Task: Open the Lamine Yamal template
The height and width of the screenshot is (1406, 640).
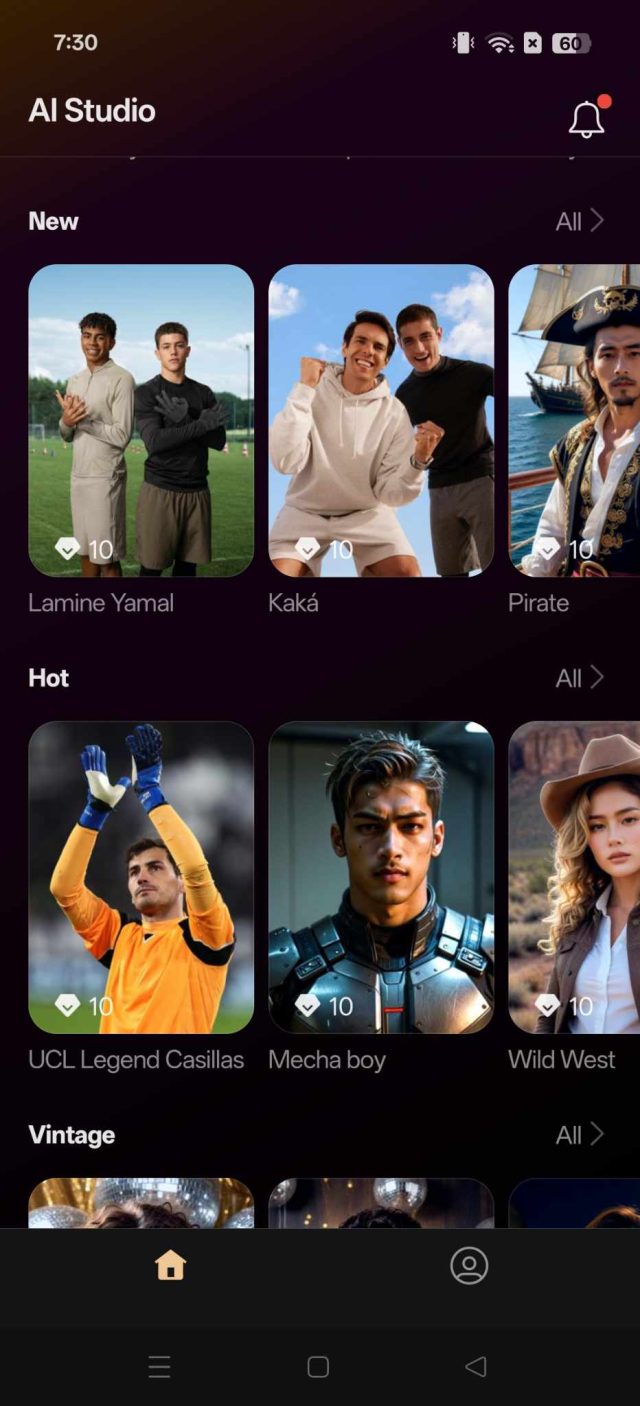Action: pos(141,421)
